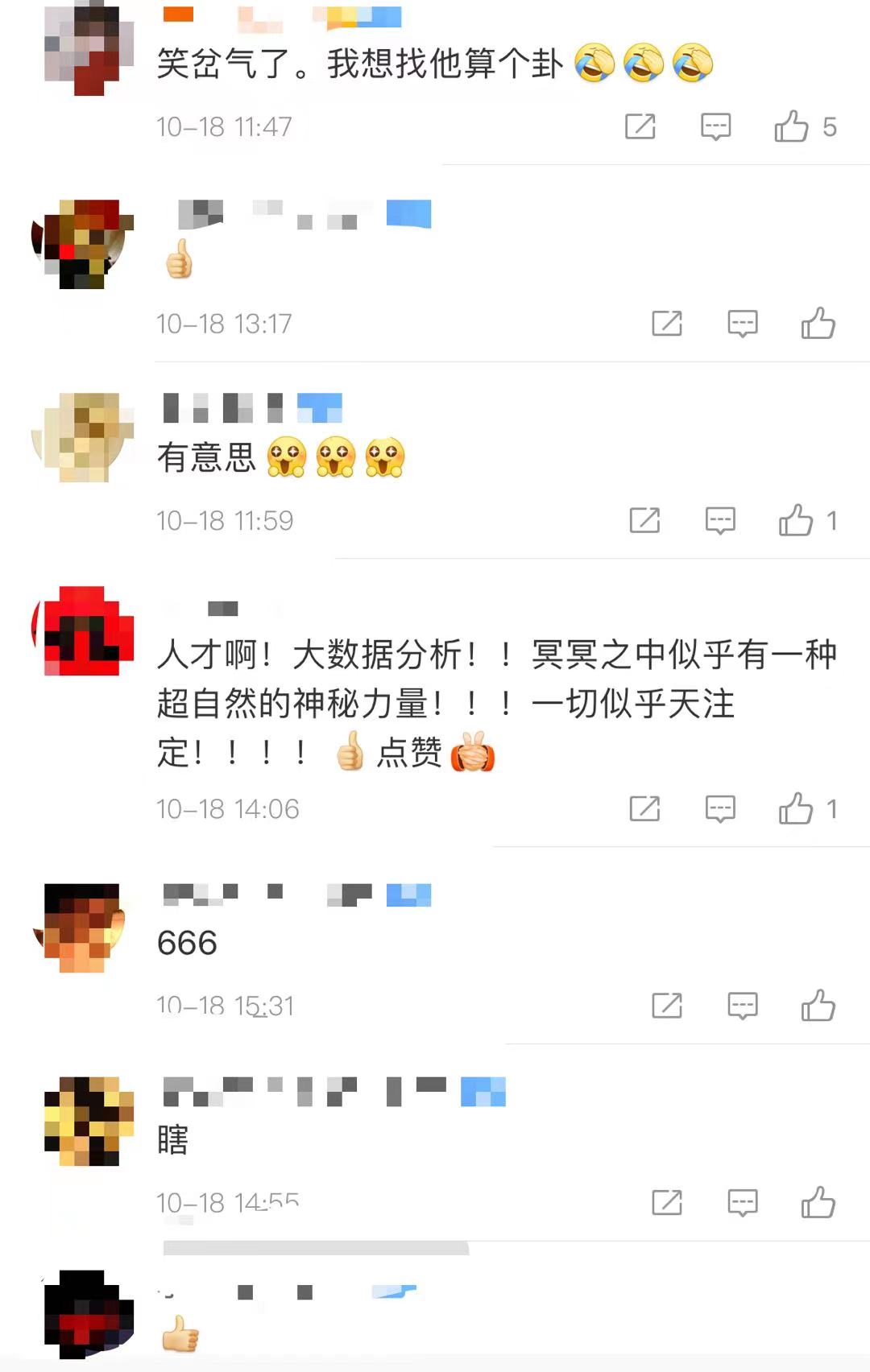Repost the comment posted at 10-18 11:47
The image size is (870, 1372).
point(640,126)
